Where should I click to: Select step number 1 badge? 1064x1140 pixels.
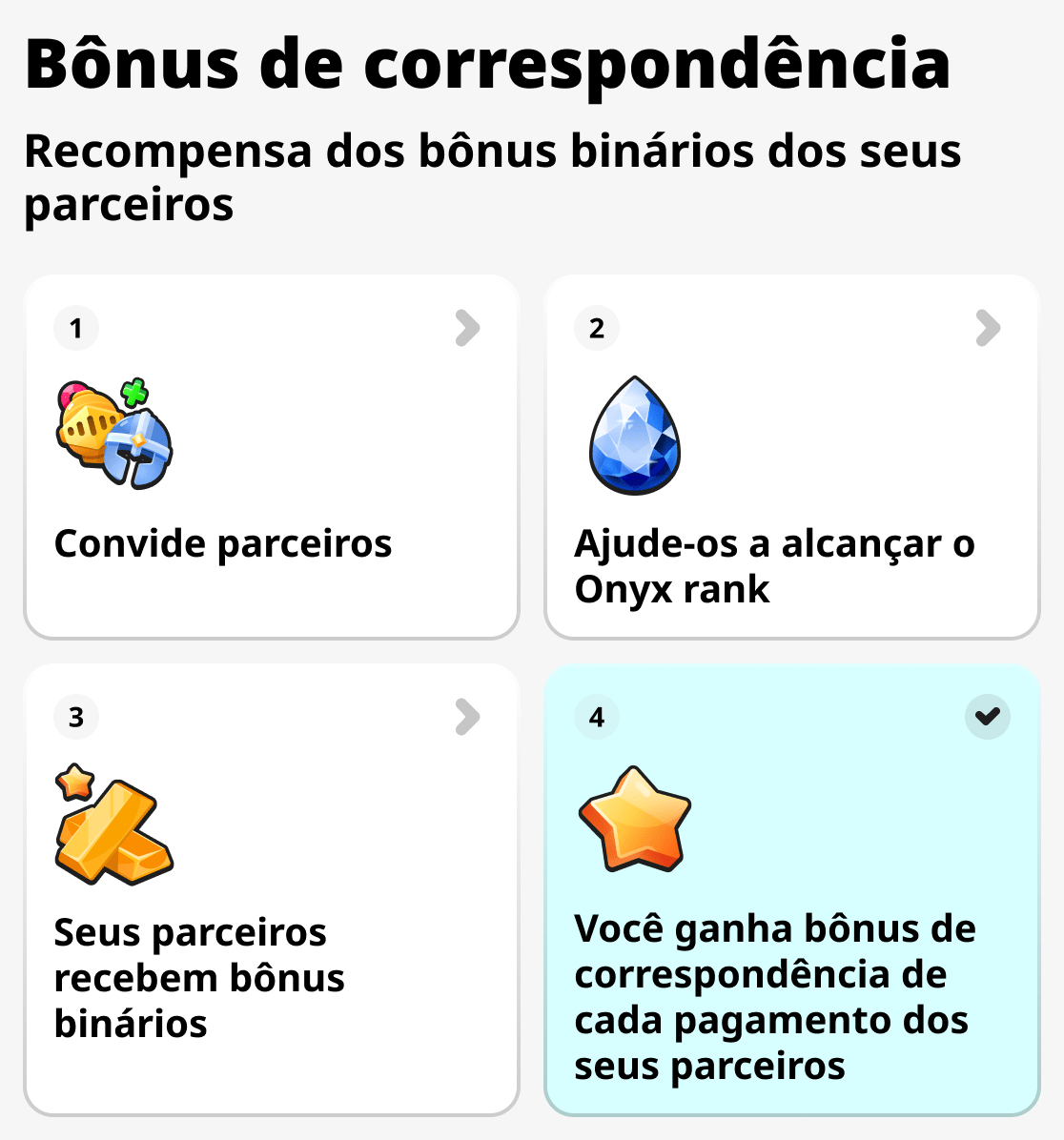pyautogui.click(x=76, y=328)
